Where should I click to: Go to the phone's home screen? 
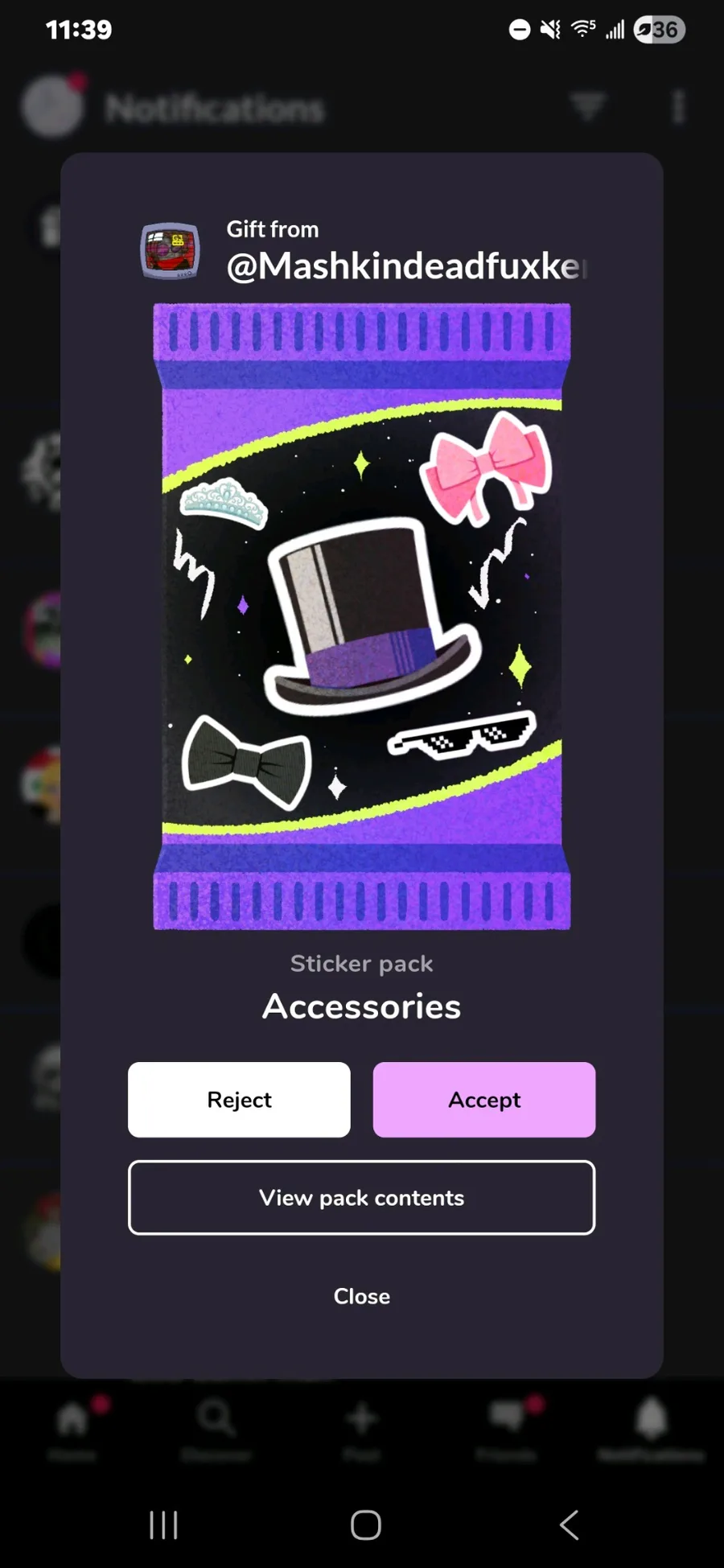[x=366, y=1525]
